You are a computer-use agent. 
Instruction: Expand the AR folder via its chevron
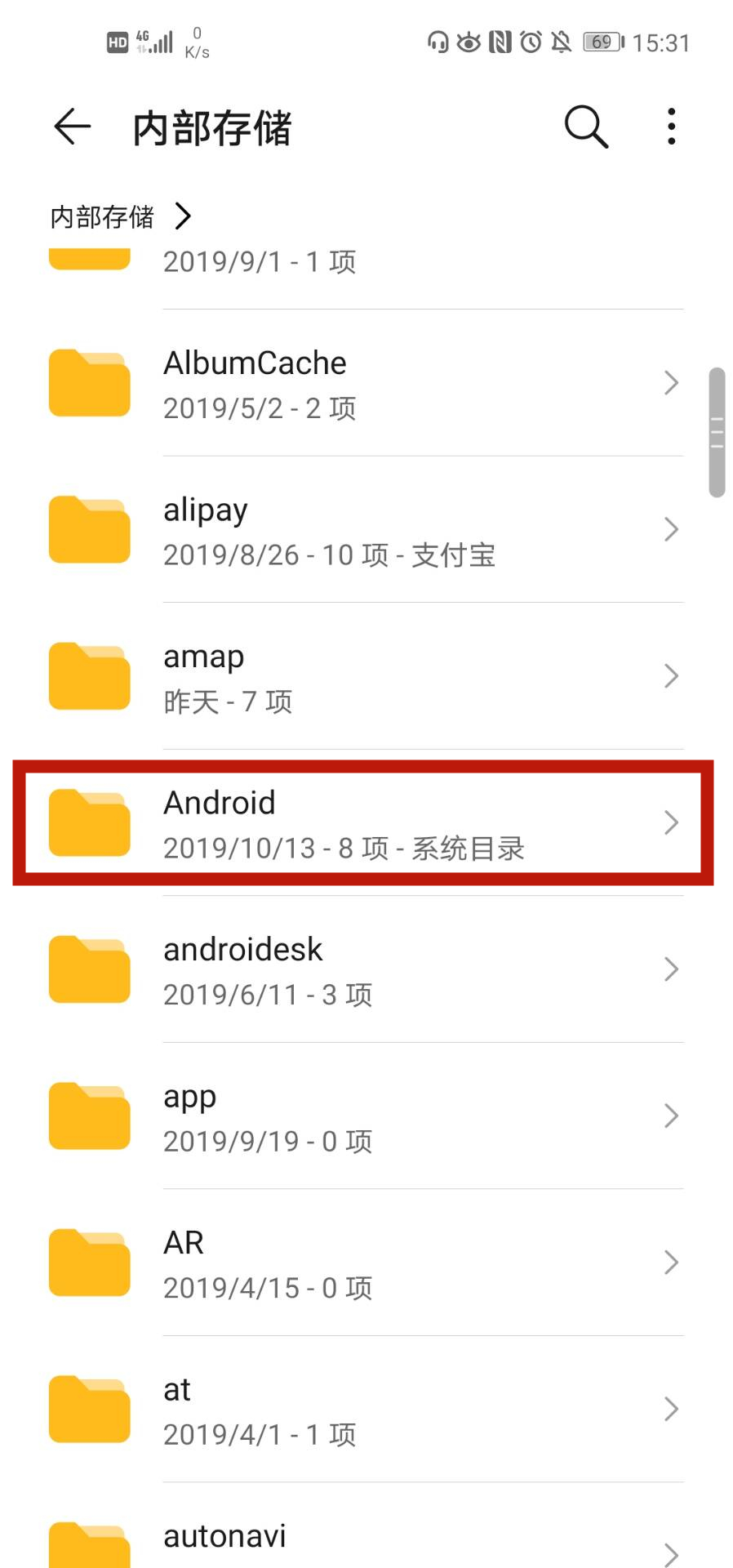(672, 1262)
